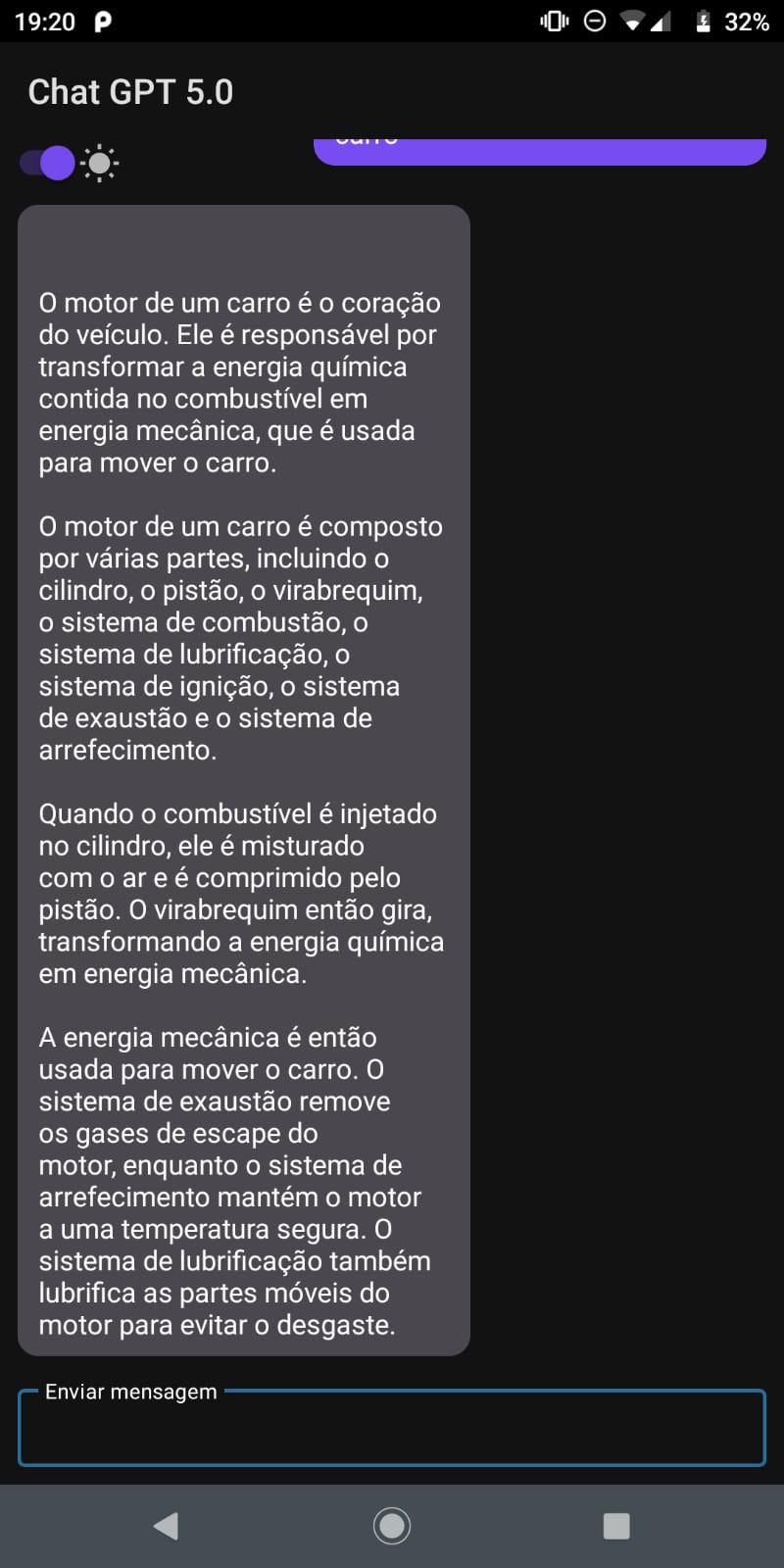Tap the system home button

[392, 1525]
